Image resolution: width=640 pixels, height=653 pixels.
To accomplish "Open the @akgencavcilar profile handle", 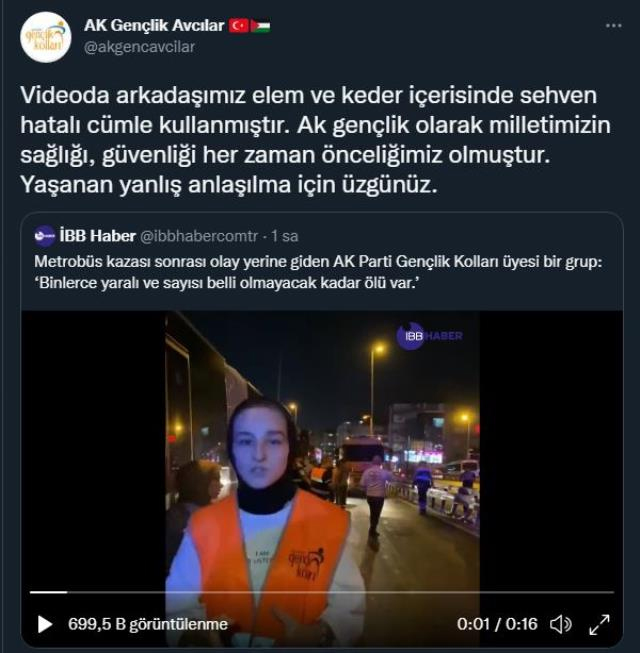I will point(139,47).
